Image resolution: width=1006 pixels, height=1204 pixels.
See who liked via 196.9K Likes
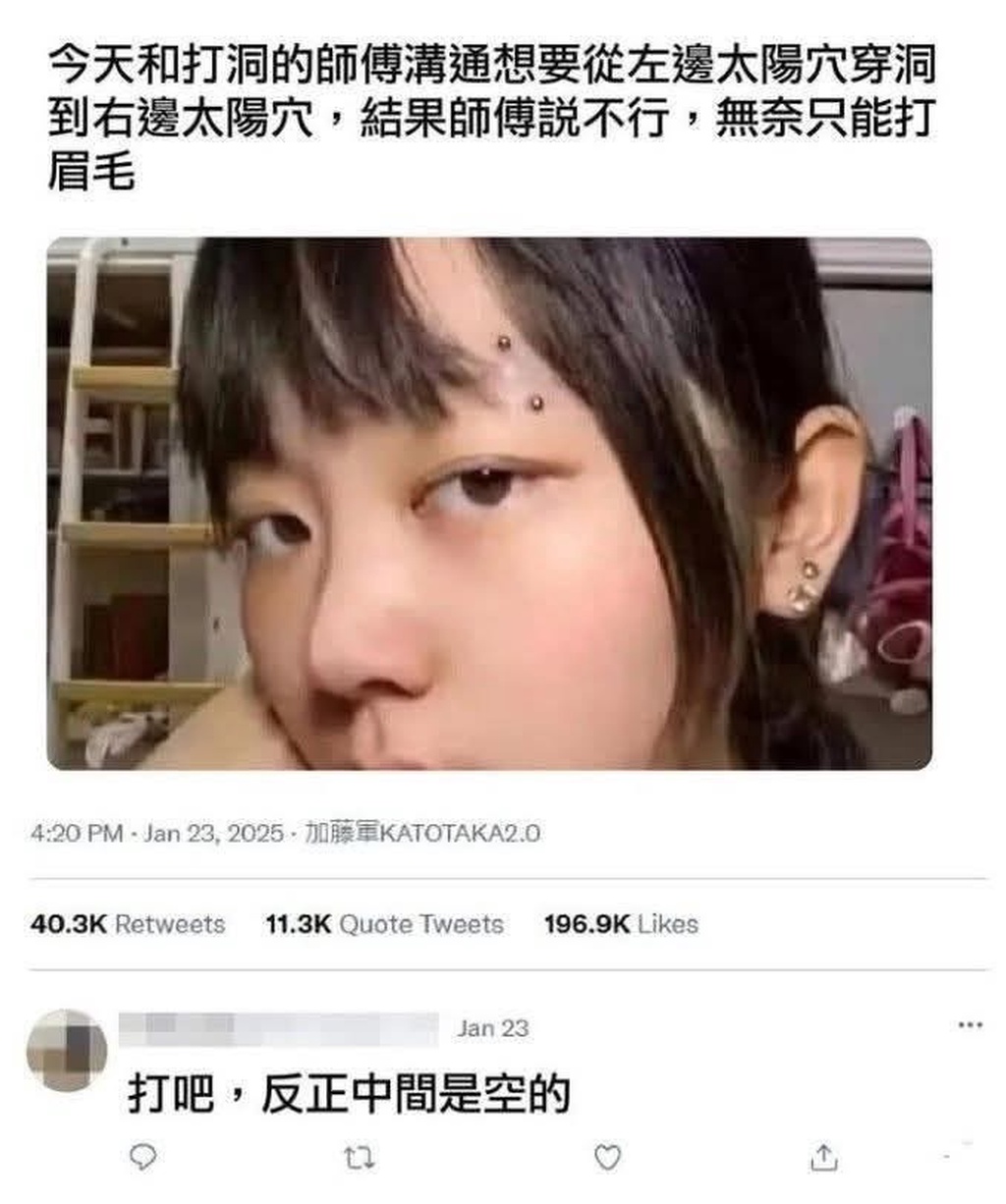point(621,924)
